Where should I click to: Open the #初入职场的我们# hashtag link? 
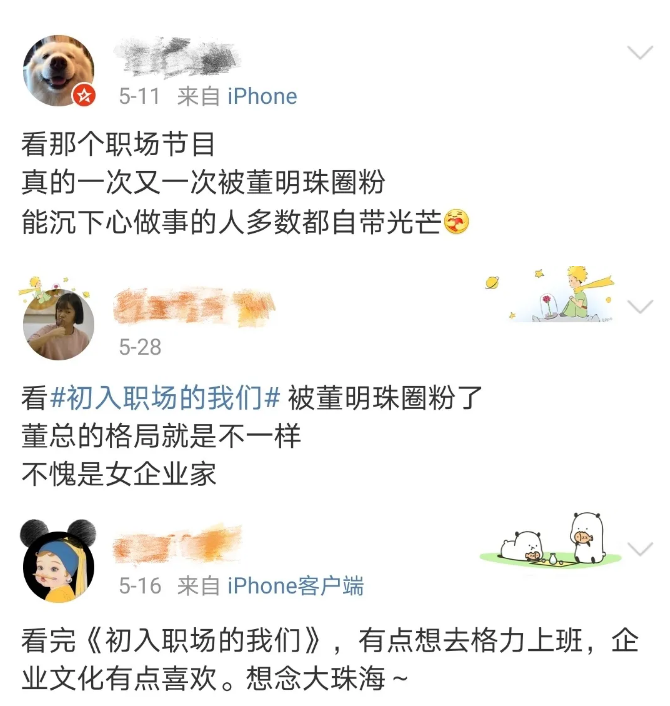(x=164, y=399)
